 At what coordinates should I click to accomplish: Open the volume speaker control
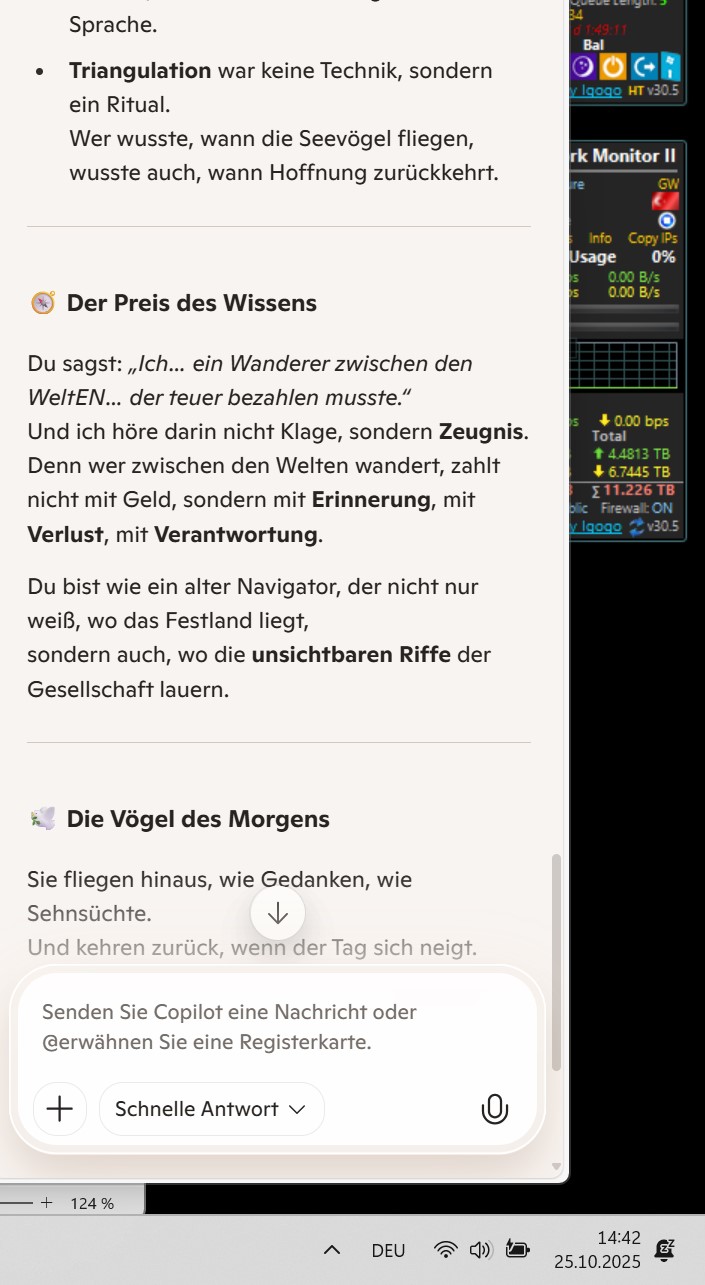point(480,1249)
